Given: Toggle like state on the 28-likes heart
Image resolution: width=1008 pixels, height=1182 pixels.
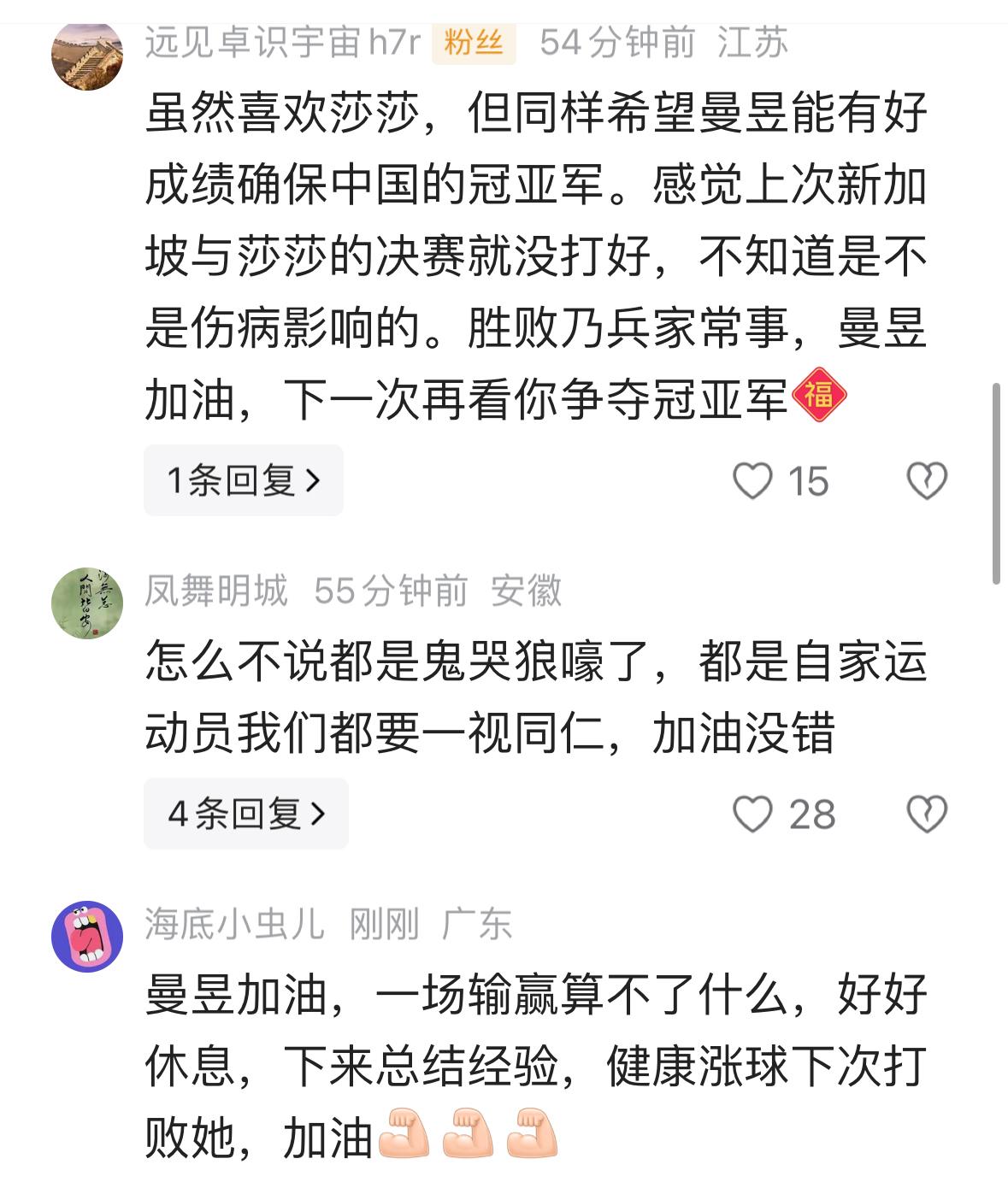Looking at the screenshot, I should (752, 814).
